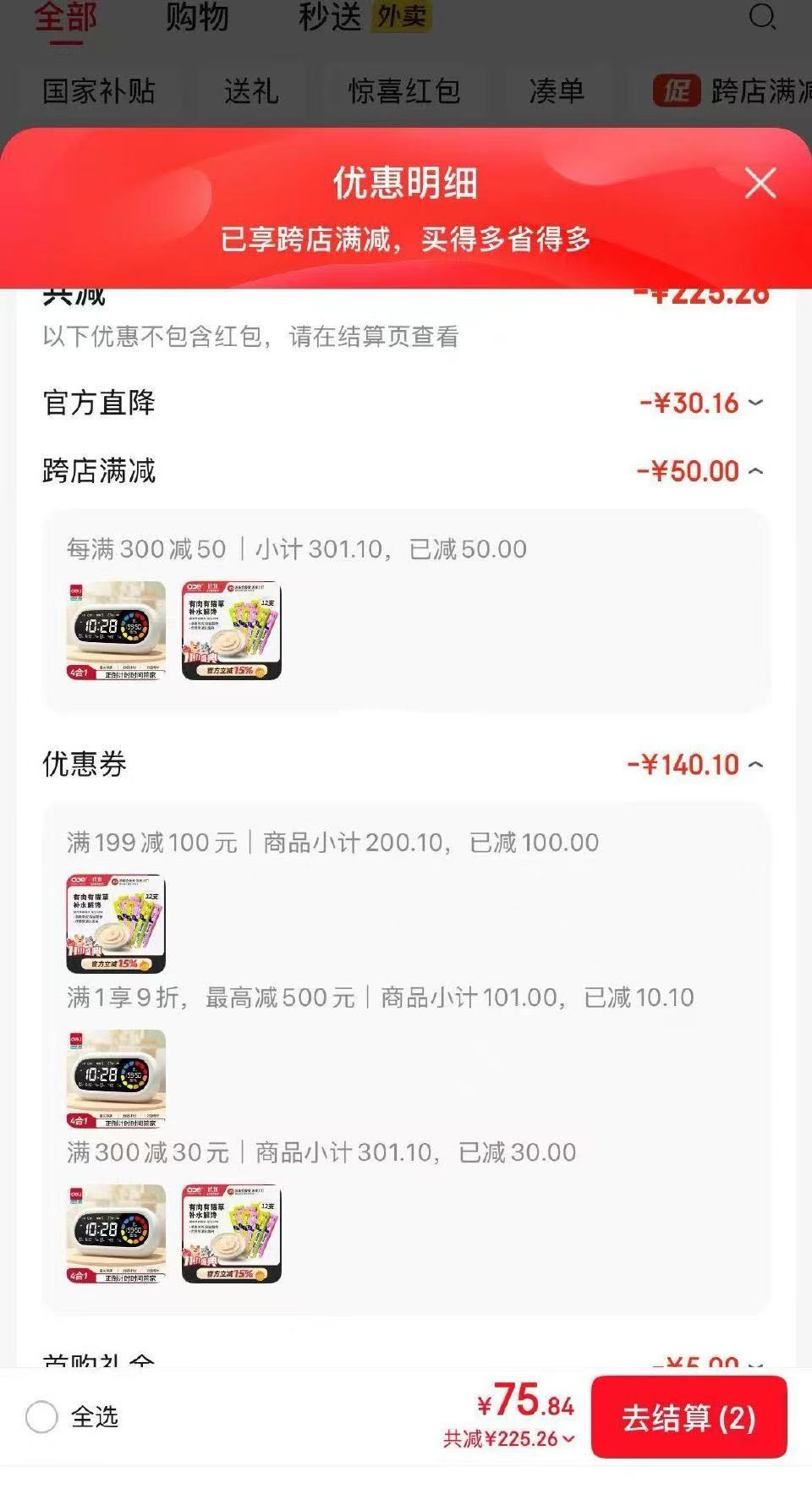This screenshot has width=812, height=1489.
Task: Click the deli alarm clock product thumbnail
Action: click(116, 630)
